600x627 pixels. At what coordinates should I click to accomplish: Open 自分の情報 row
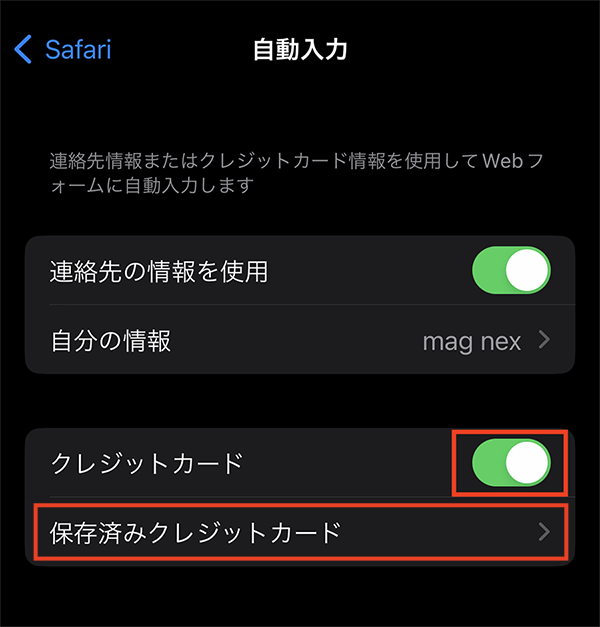(x=300, y=340)
